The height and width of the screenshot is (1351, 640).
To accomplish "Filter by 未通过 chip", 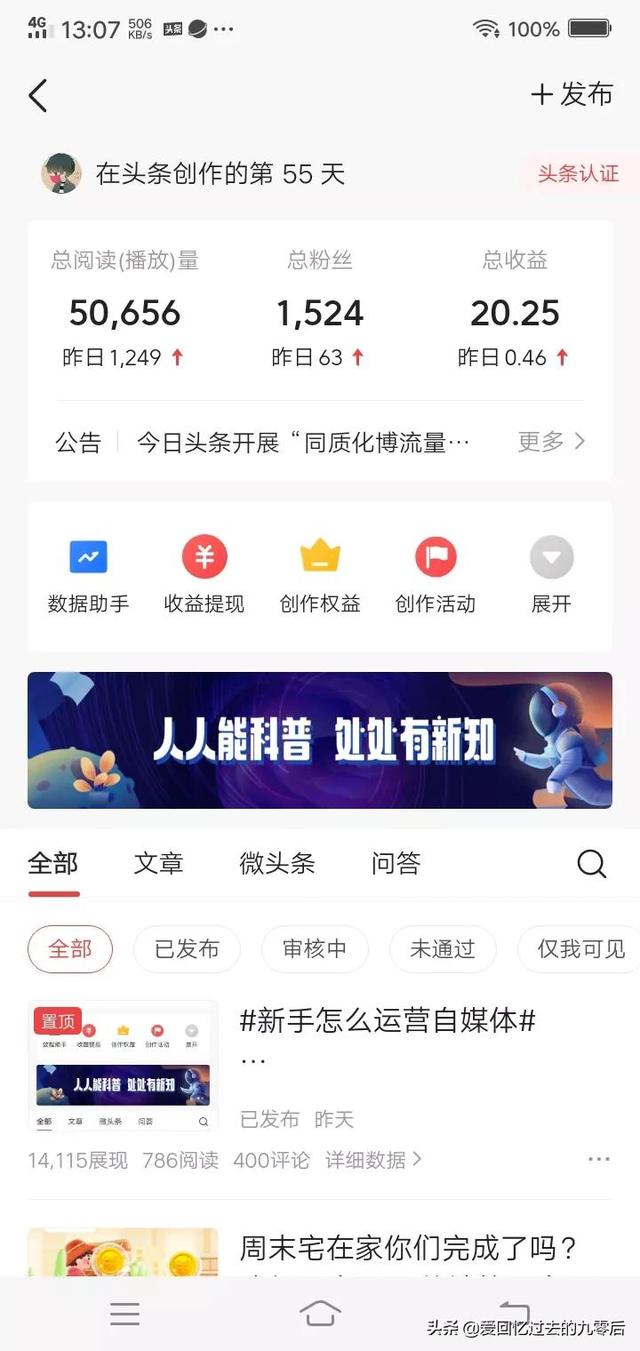I will [x=442, y=949].
